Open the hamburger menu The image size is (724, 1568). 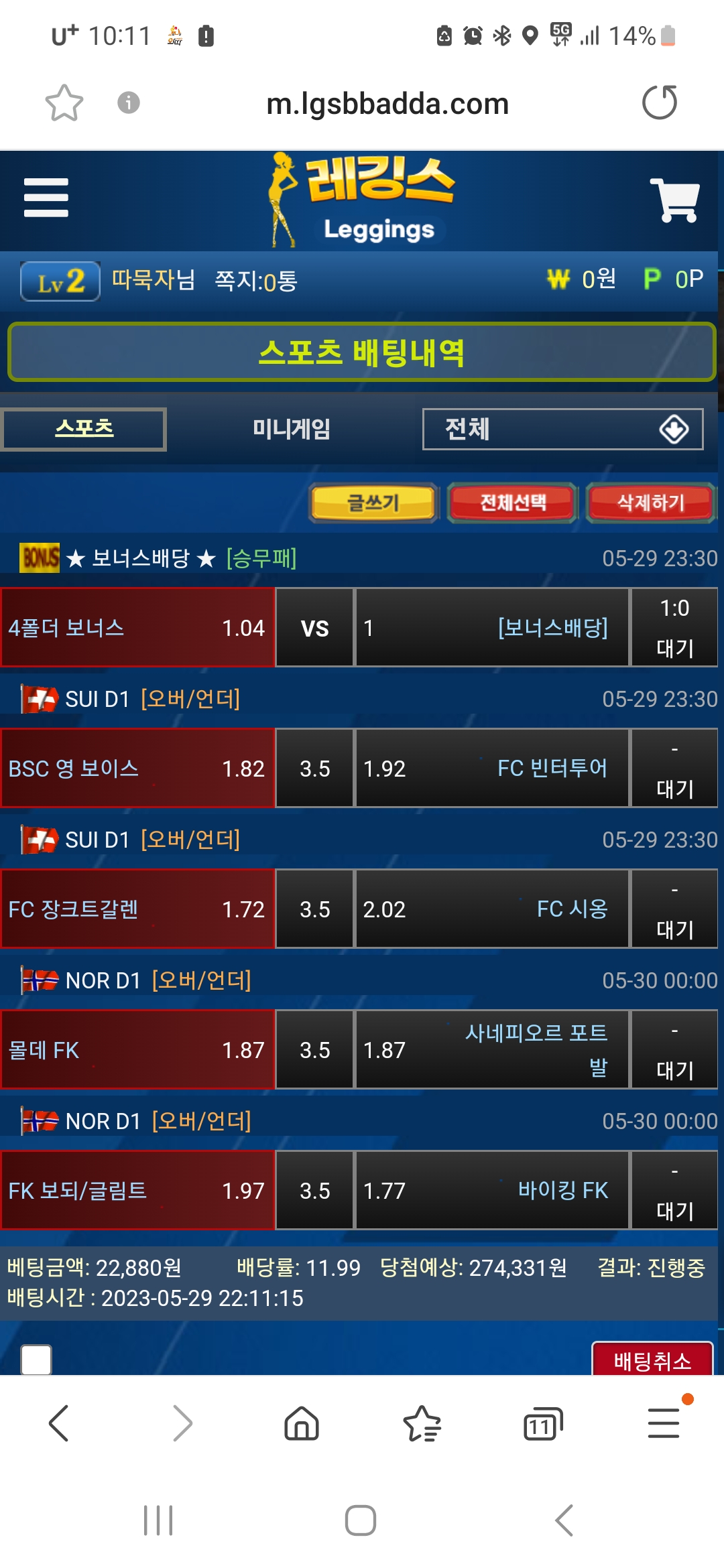(x=46, y=198)
